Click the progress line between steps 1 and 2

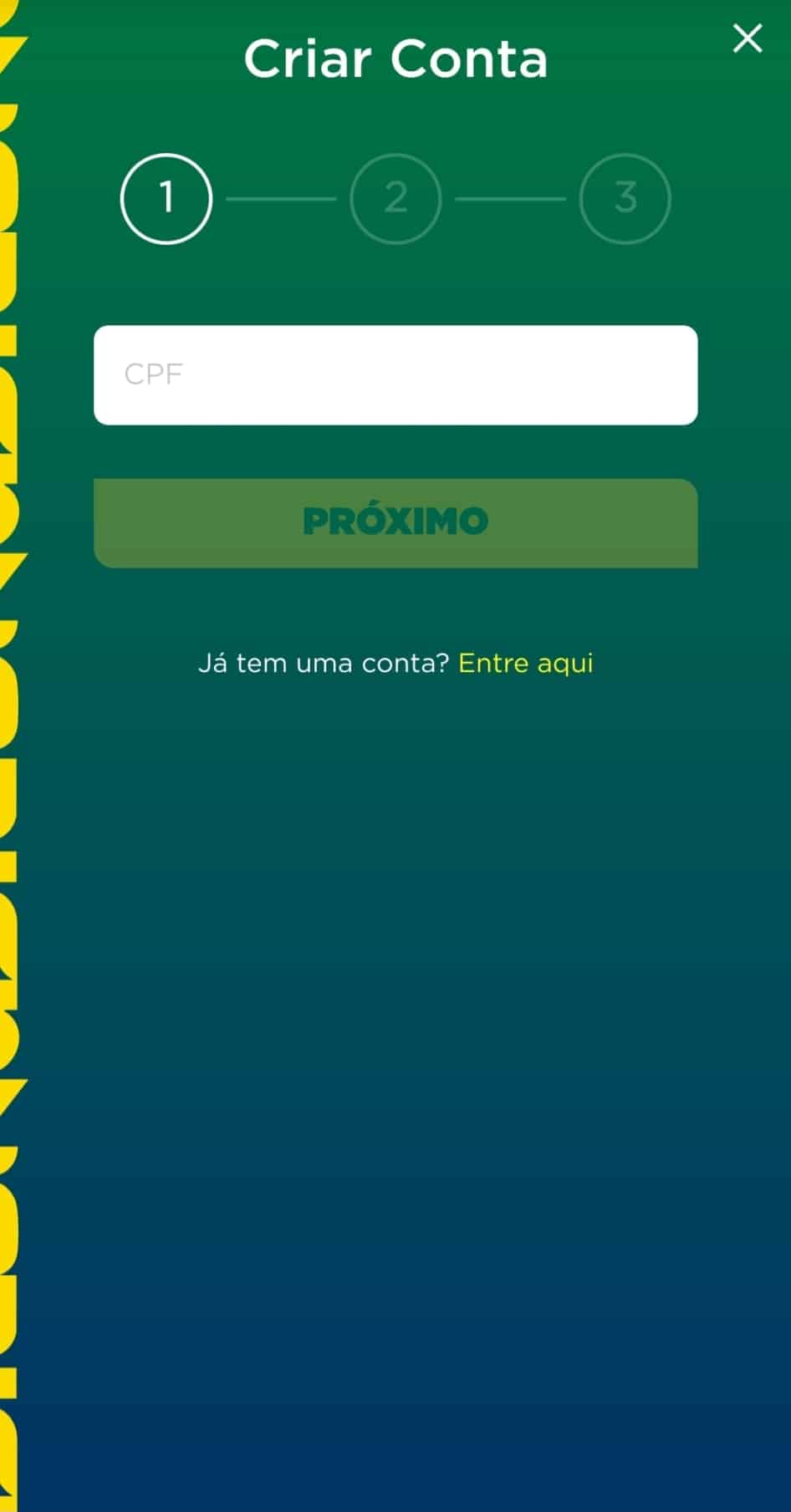[281, 198]
